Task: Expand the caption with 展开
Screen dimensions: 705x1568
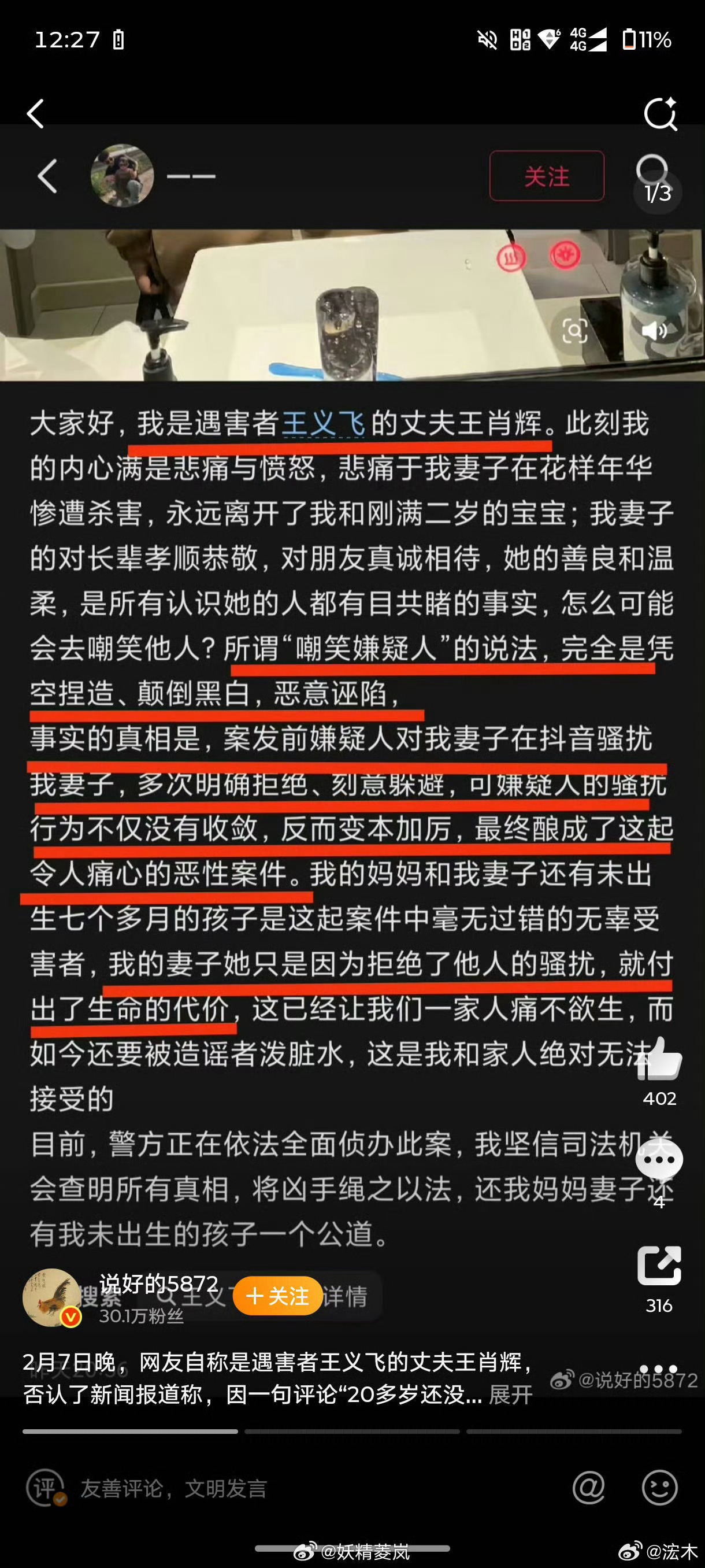Action: point(510,1395)
